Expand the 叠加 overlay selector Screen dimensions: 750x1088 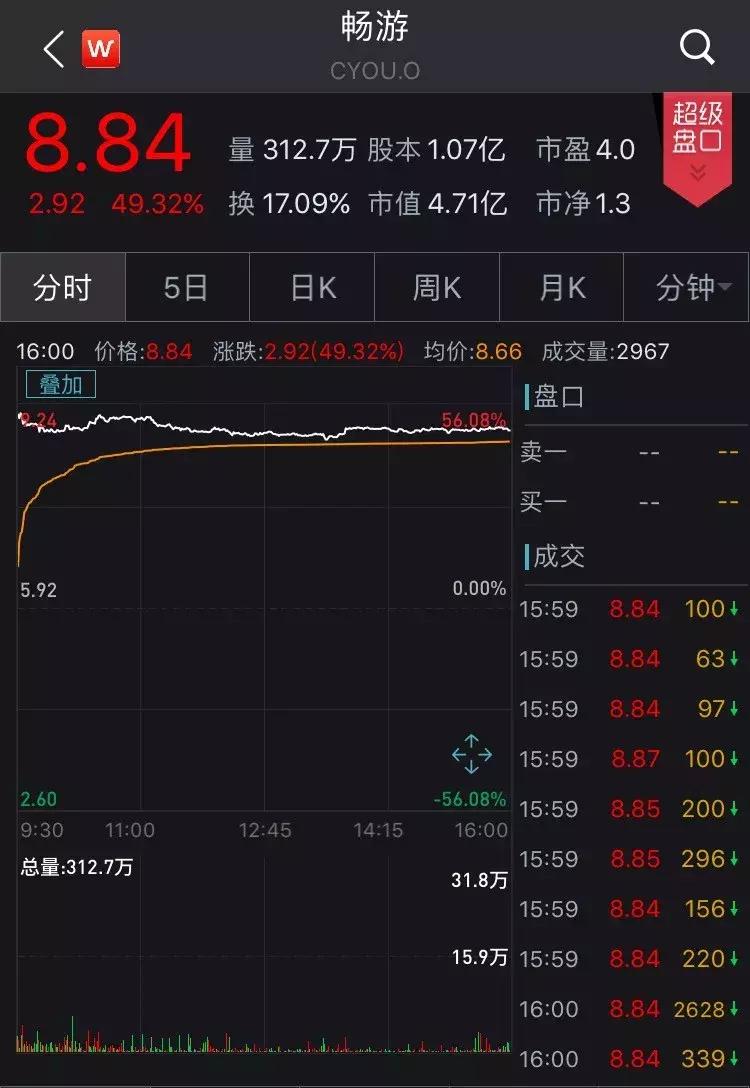click(x=60, y=383)
